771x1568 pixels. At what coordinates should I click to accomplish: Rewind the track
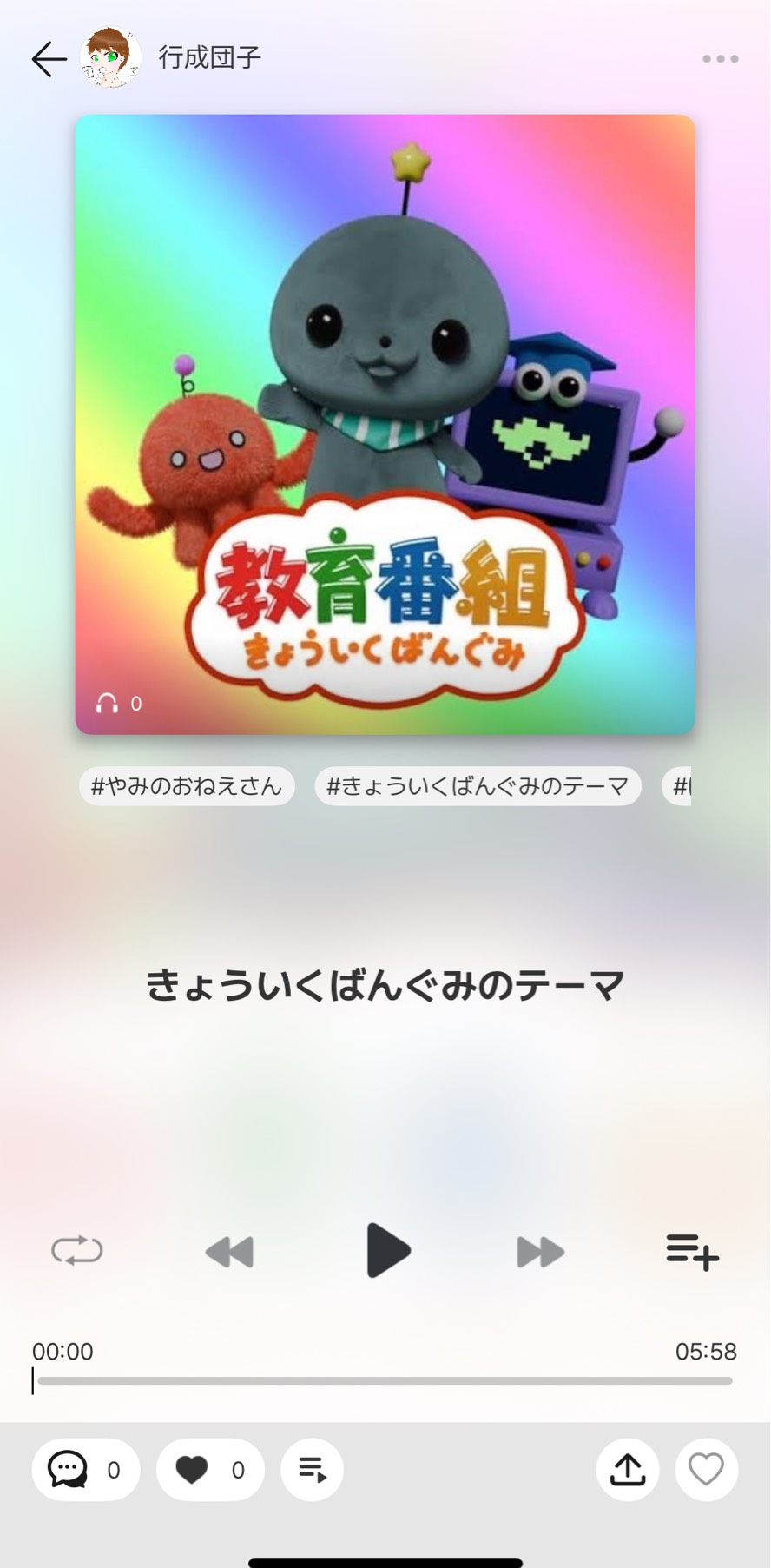[x=229, y=1252]
